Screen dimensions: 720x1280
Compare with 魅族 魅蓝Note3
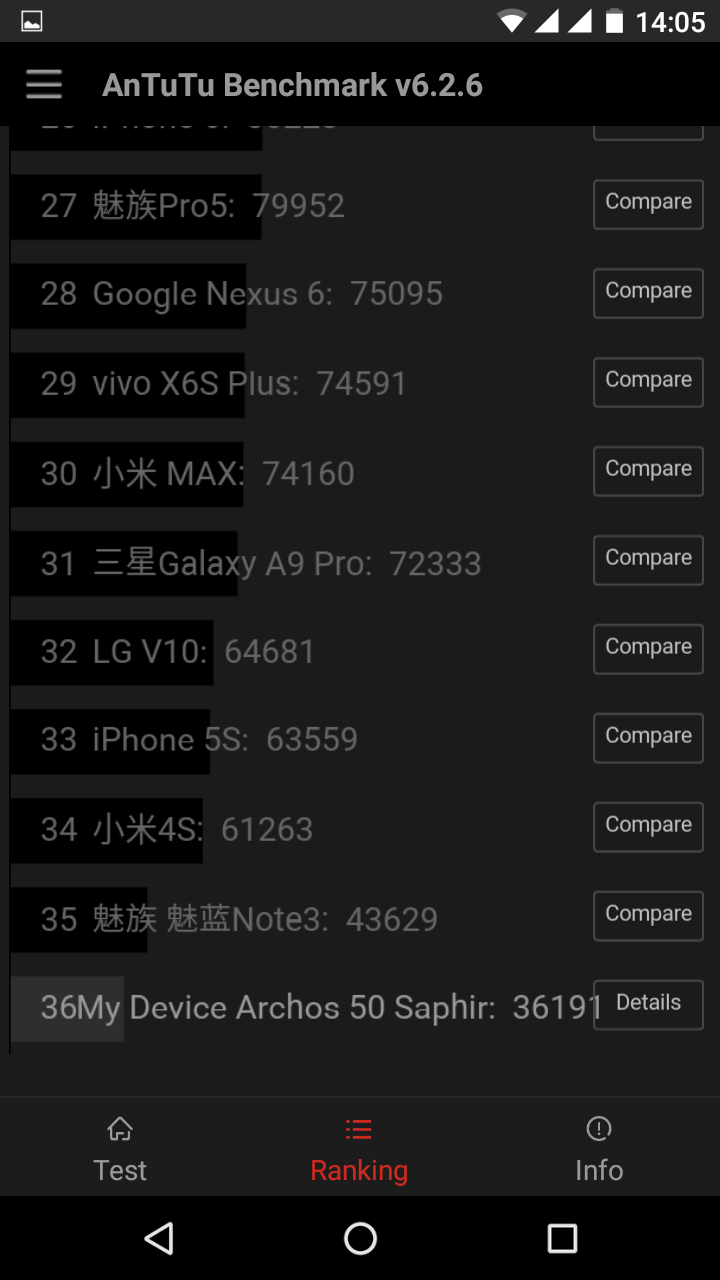click(x=648, y=916)
